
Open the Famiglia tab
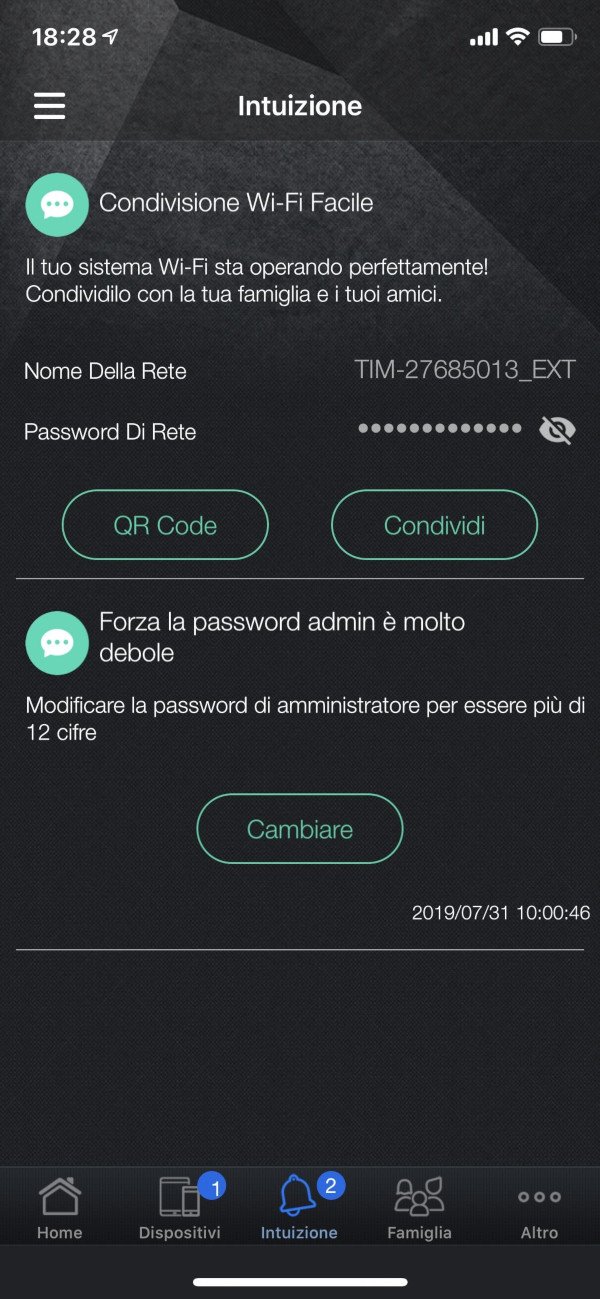tap(420, 1207)
